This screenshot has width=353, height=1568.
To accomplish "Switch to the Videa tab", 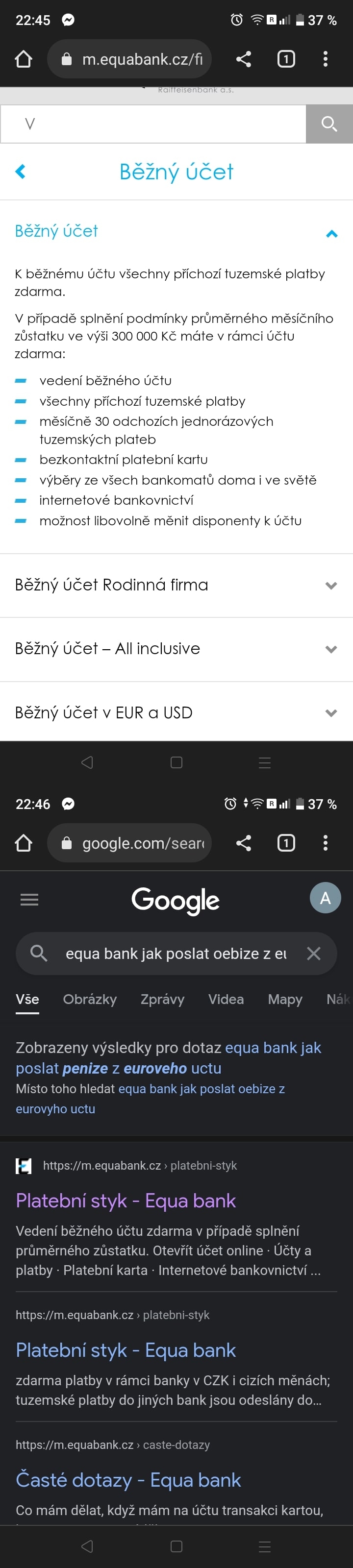I will 226,999.
